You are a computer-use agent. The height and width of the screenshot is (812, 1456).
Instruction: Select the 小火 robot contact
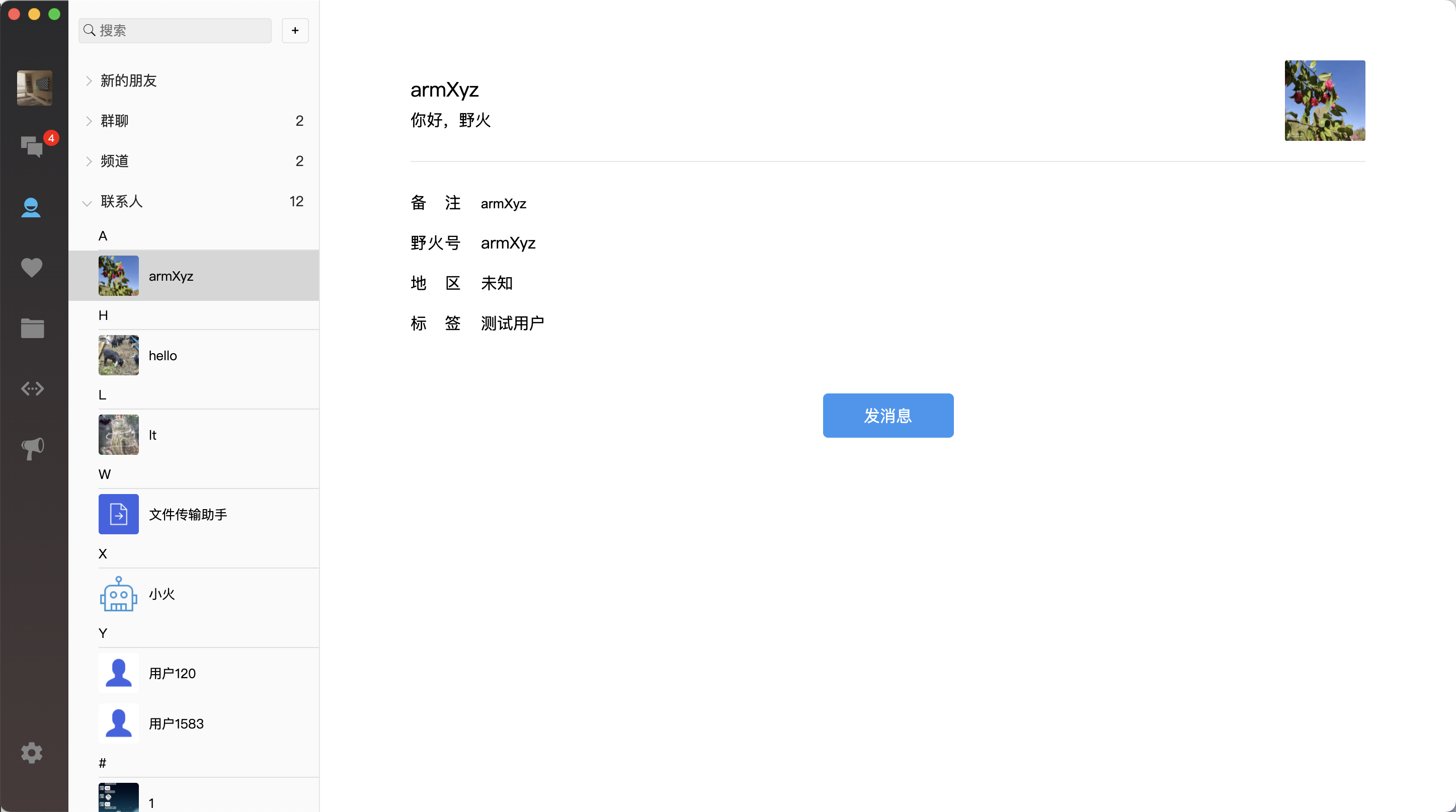(161, 594)
